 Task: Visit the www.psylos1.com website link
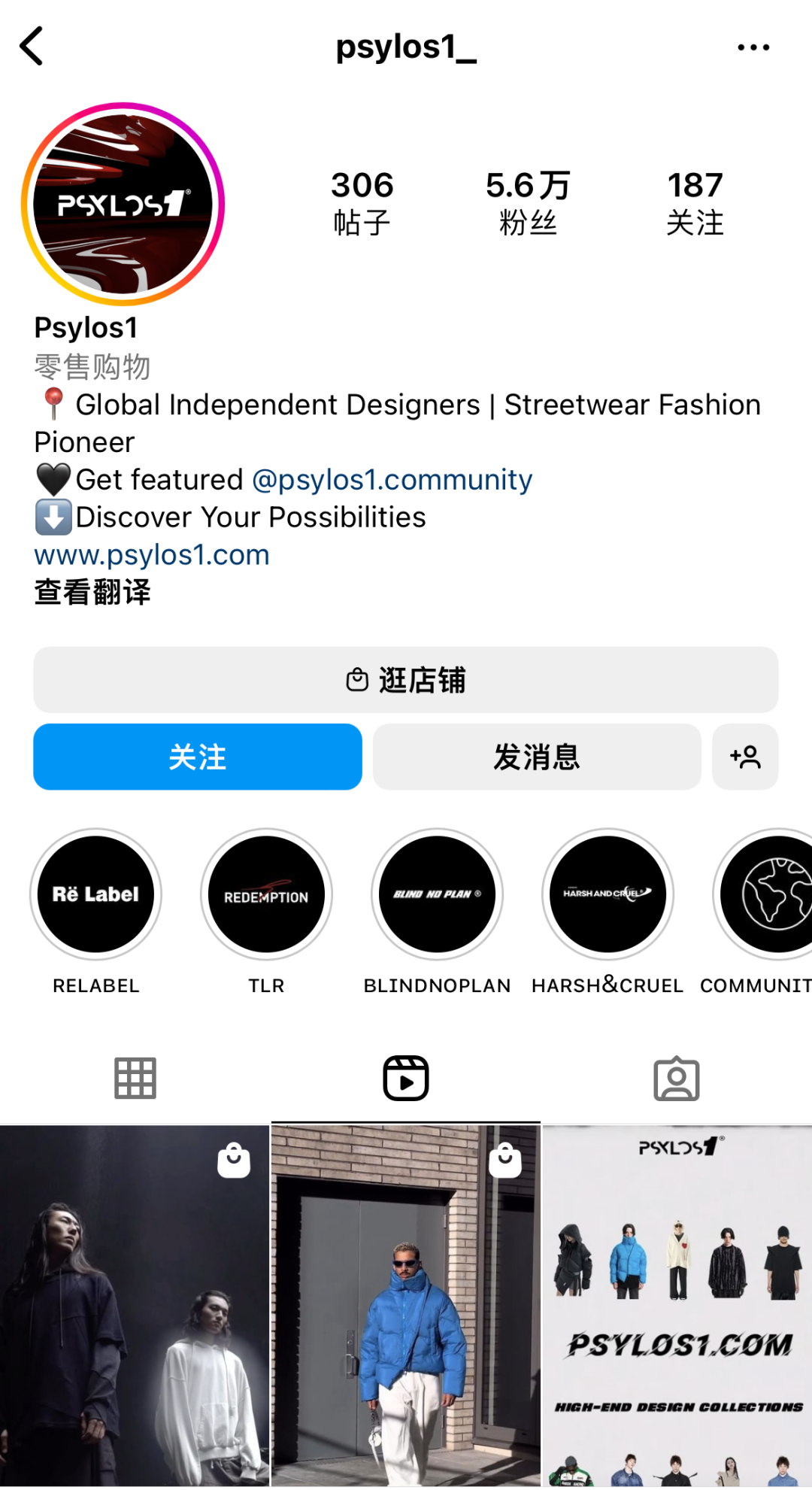click(x=152, y=555)
